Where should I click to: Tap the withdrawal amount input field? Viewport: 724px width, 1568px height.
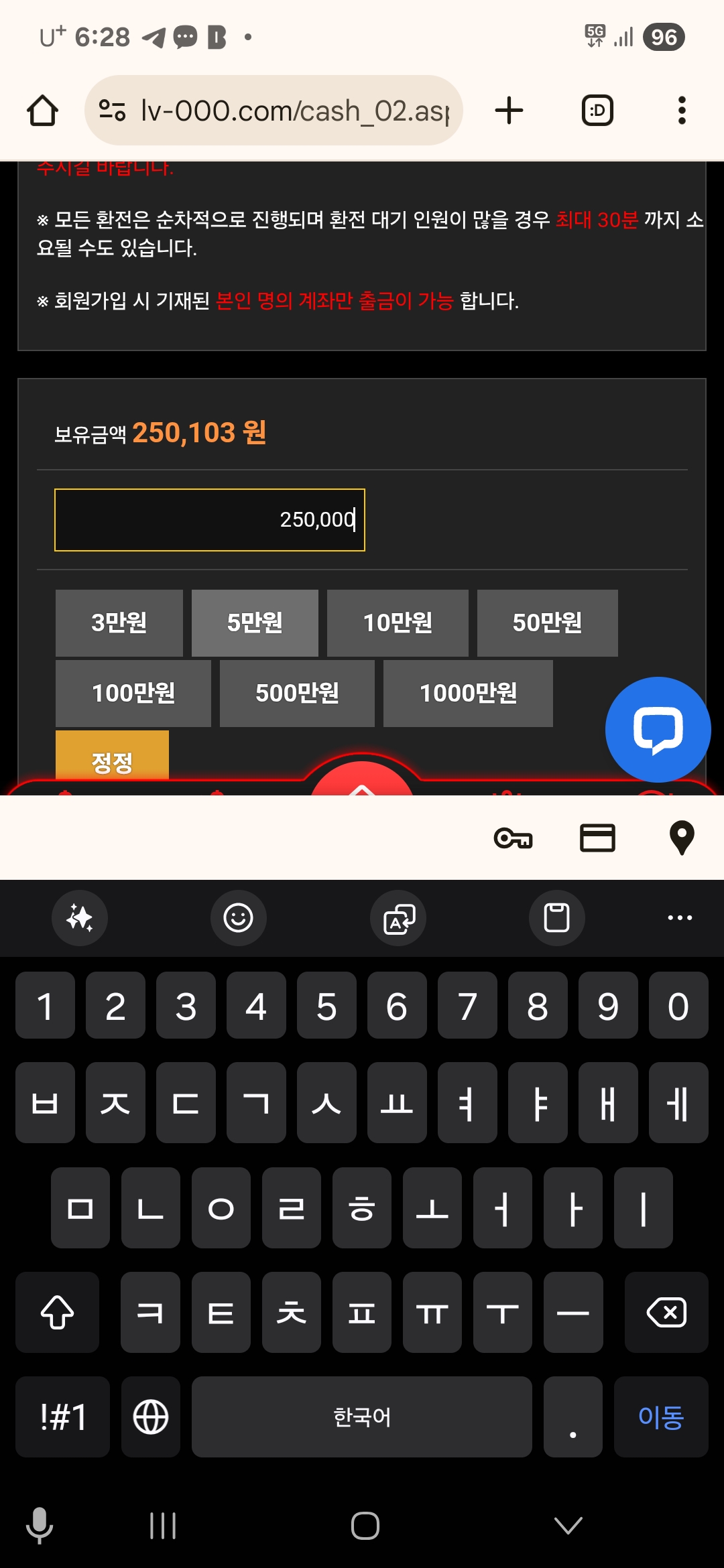pos(209,520)
